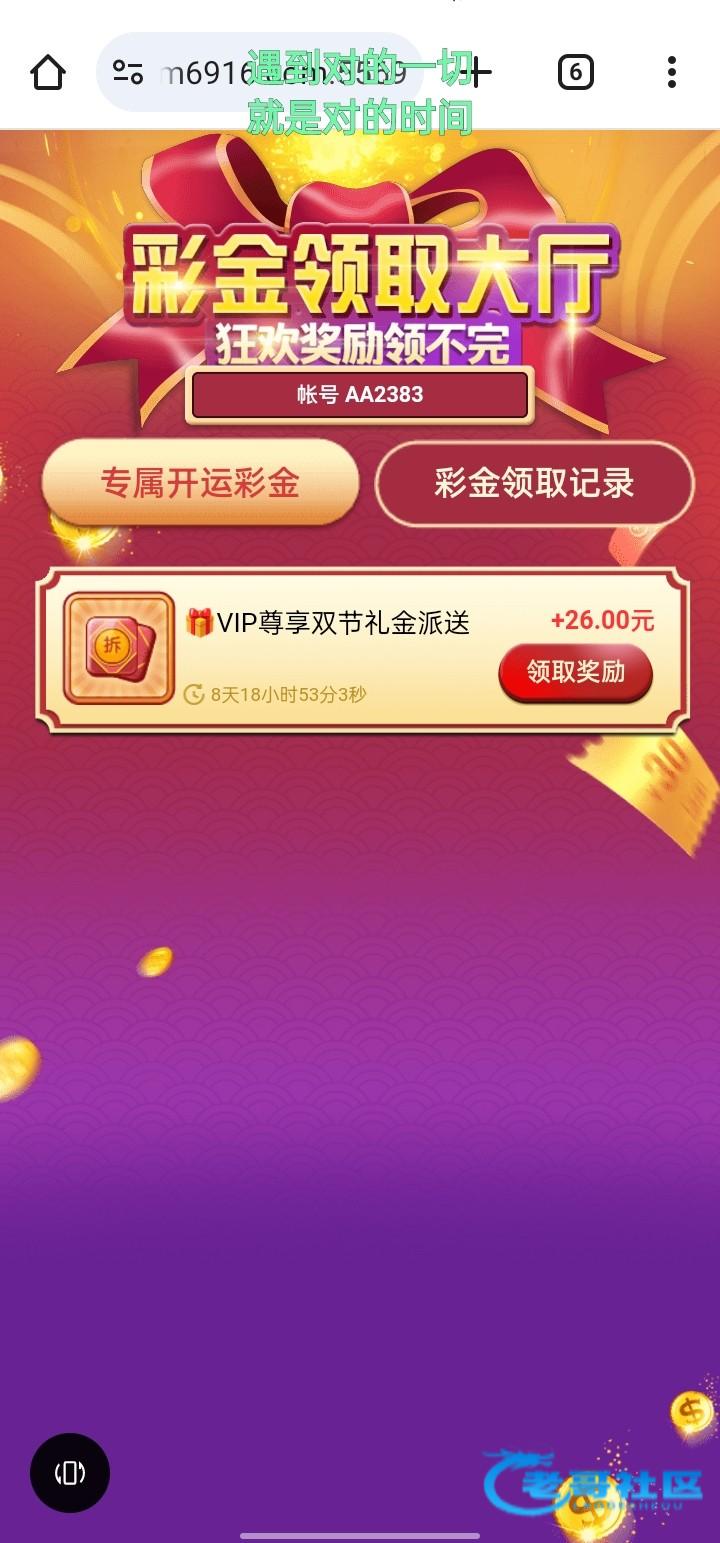720x1543 pixels.
Task: Switch to the 彩金领取记录 tab
Action: pyautogui.click(x=534, y=484)
